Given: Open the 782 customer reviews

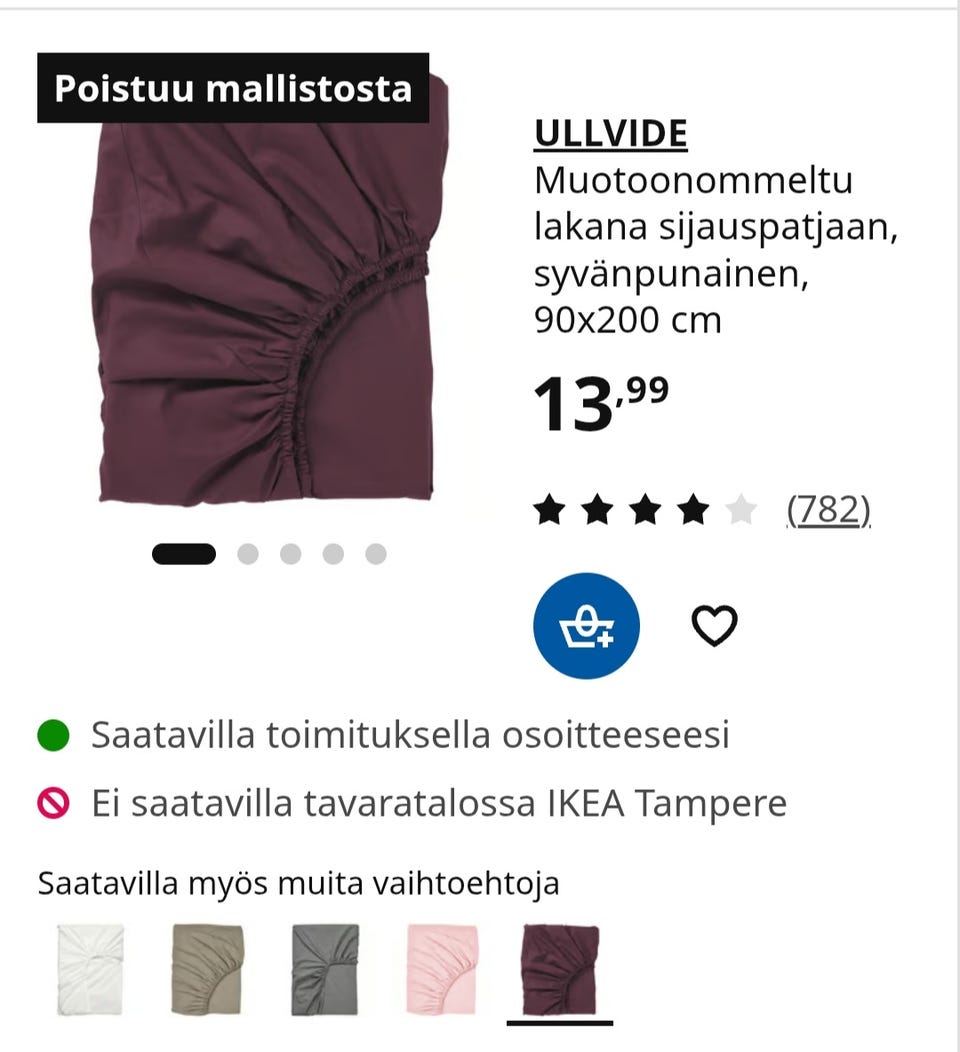Looking at the screenshot, I should (x=828, y=509).
